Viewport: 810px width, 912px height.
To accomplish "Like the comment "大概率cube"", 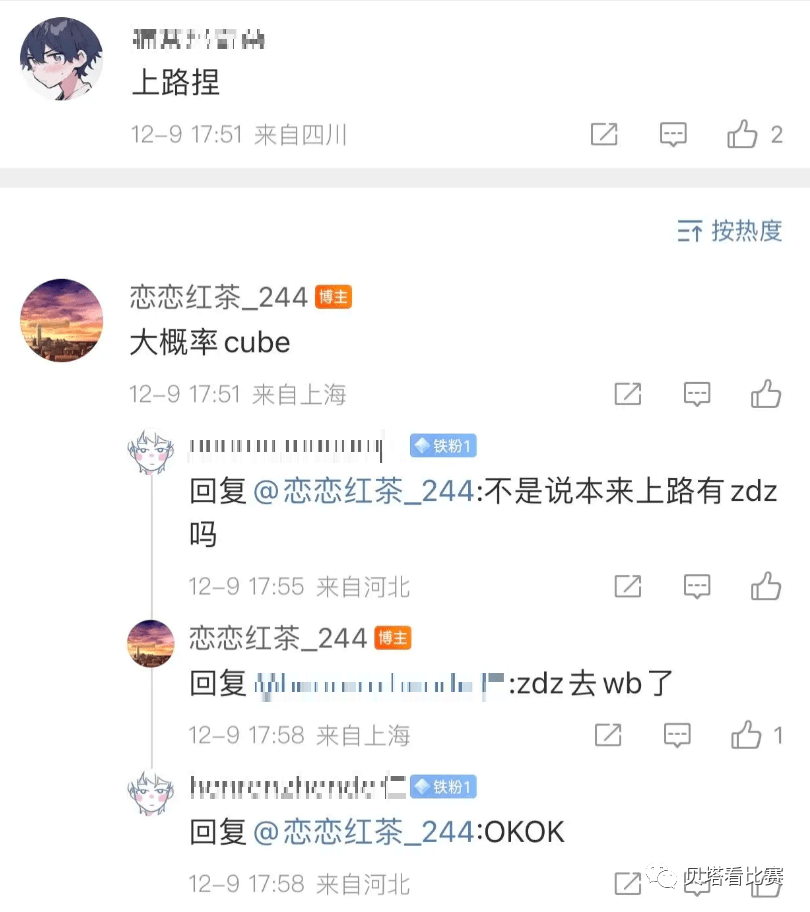I will click(766, 394).
